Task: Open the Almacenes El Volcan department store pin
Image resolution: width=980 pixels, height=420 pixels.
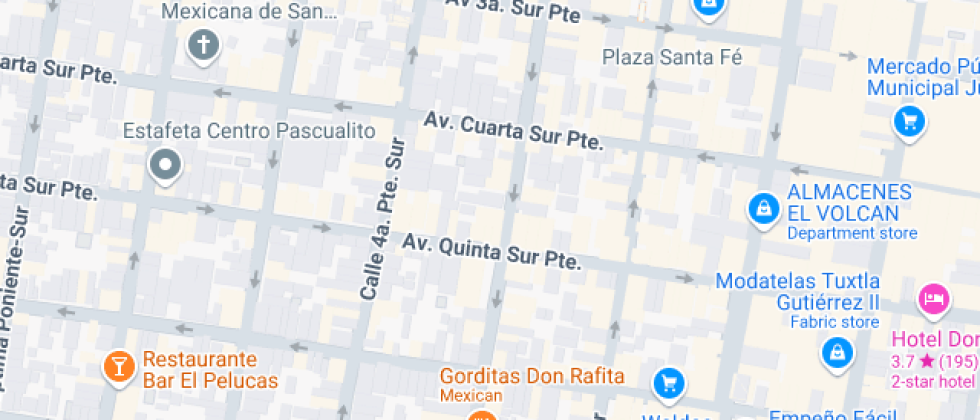Action: click(764, 208)
